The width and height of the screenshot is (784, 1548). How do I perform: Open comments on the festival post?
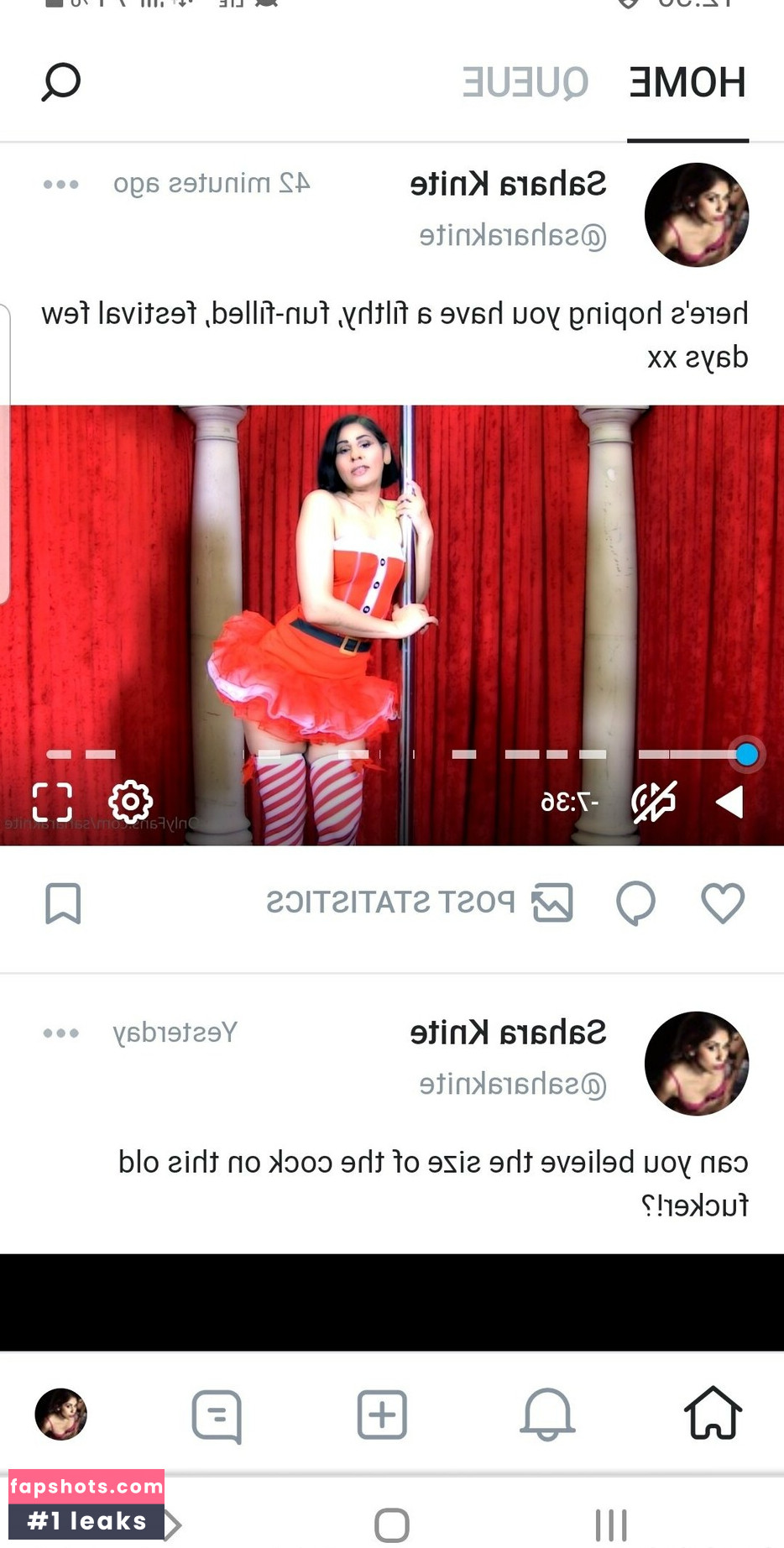(635, 903)
